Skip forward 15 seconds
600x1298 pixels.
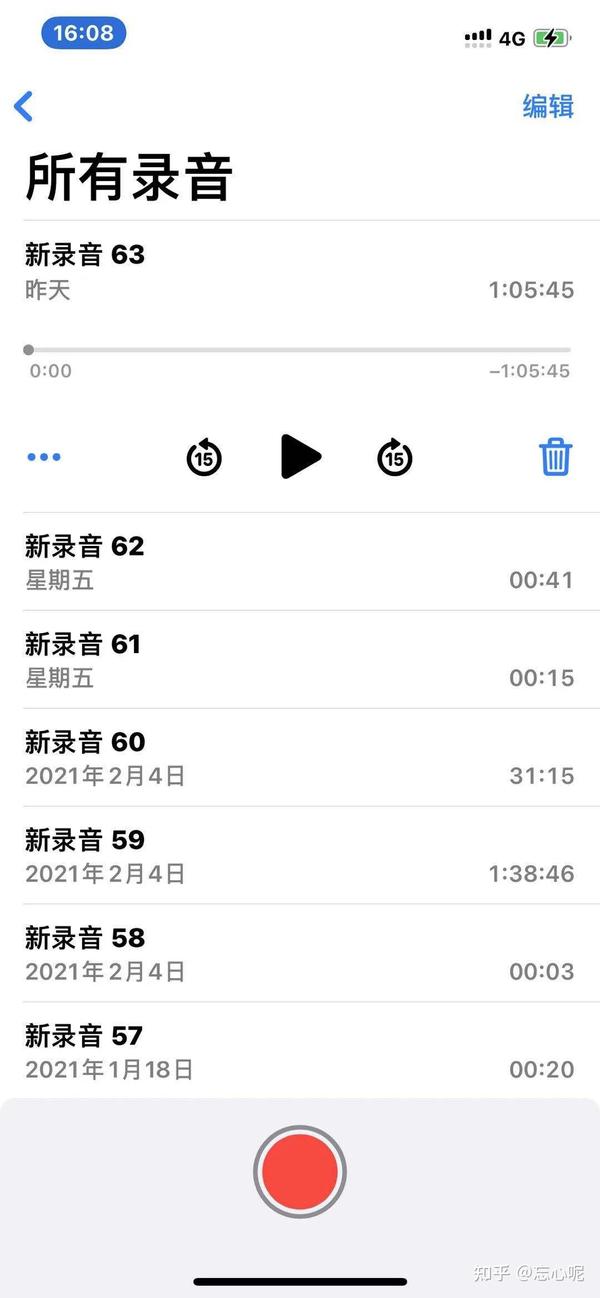[395, 458]
